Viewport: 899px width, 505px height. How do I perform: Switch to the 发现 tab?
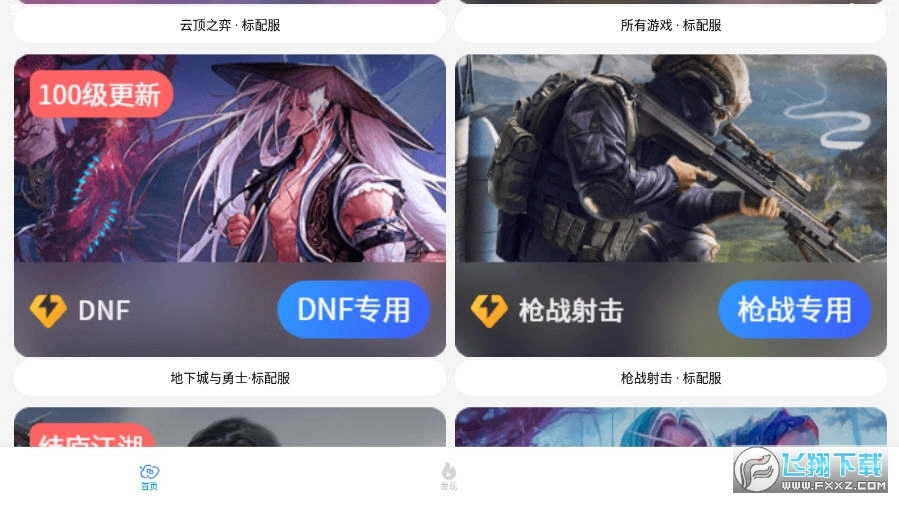449,476
